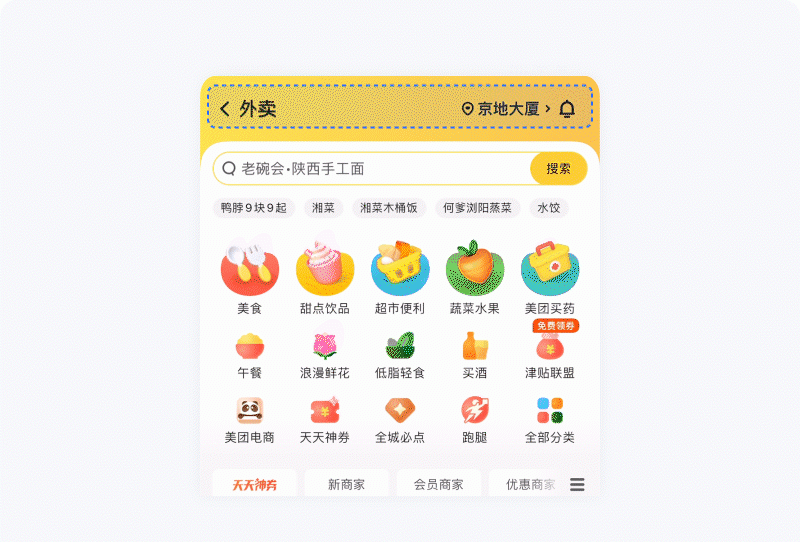Tap the yellow 搜索 button
800x542 pixels.
pyautogui.click(x=558, y=169)
